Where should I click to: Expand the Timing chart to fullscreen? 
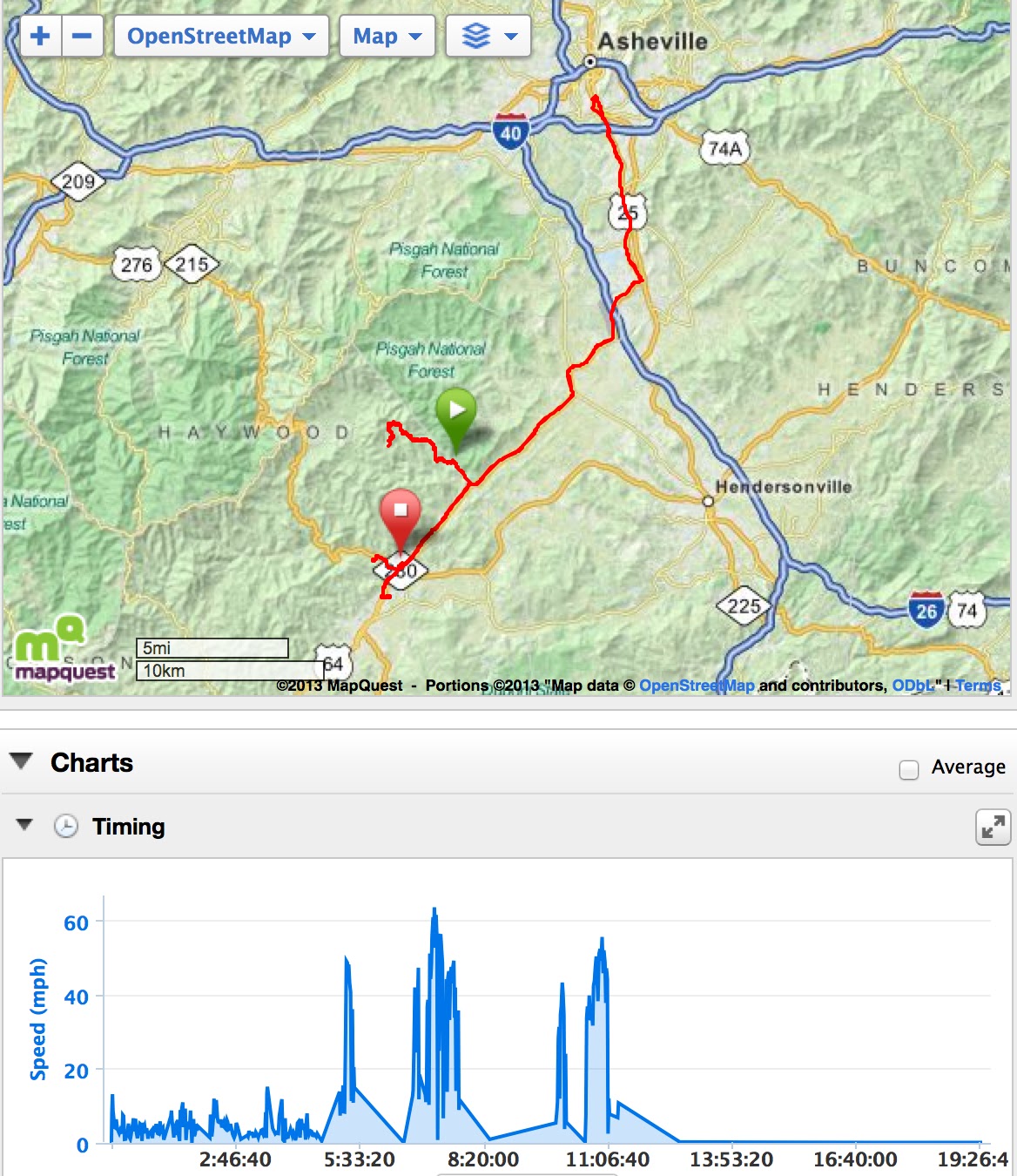coord(993,828)
